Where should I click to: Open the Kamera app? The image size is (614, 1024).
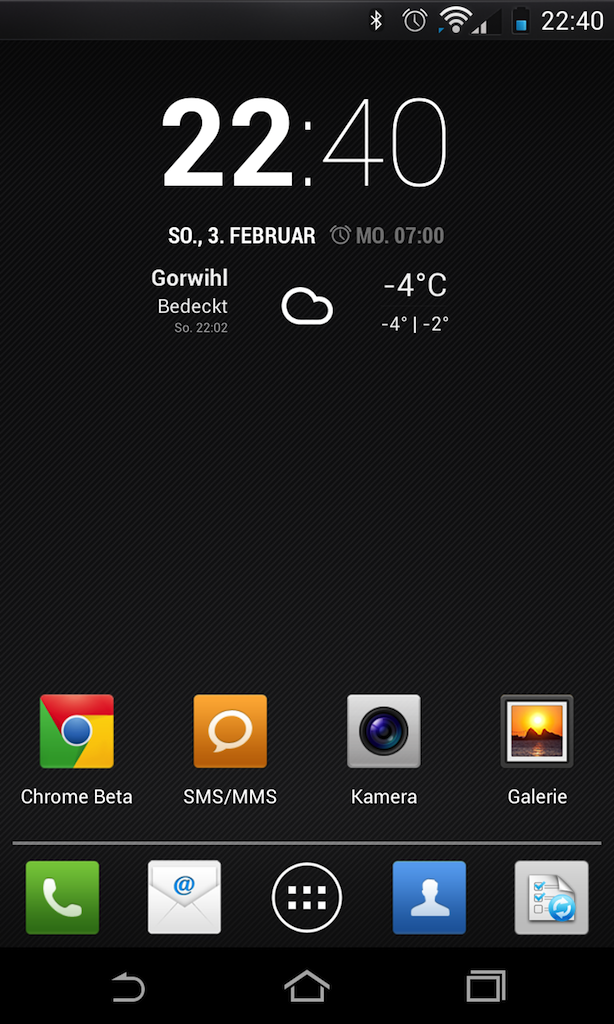(x=383, y=732)
